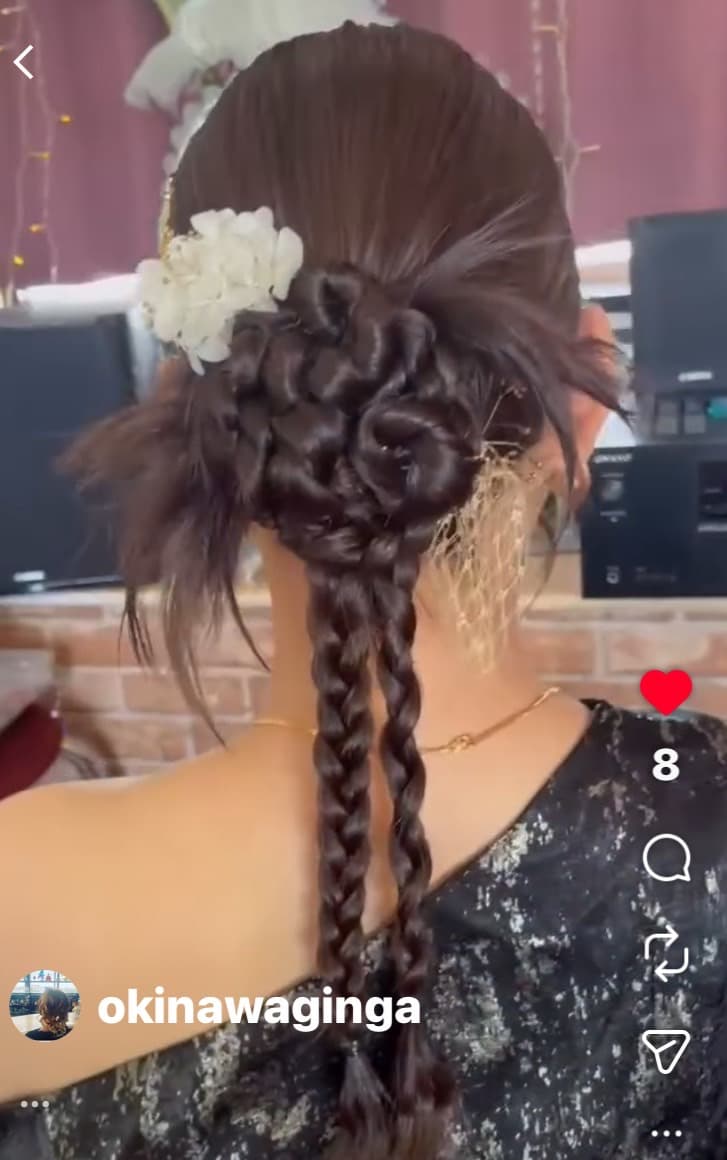Open the bottom-left three-dot menu

[33, 1104]
